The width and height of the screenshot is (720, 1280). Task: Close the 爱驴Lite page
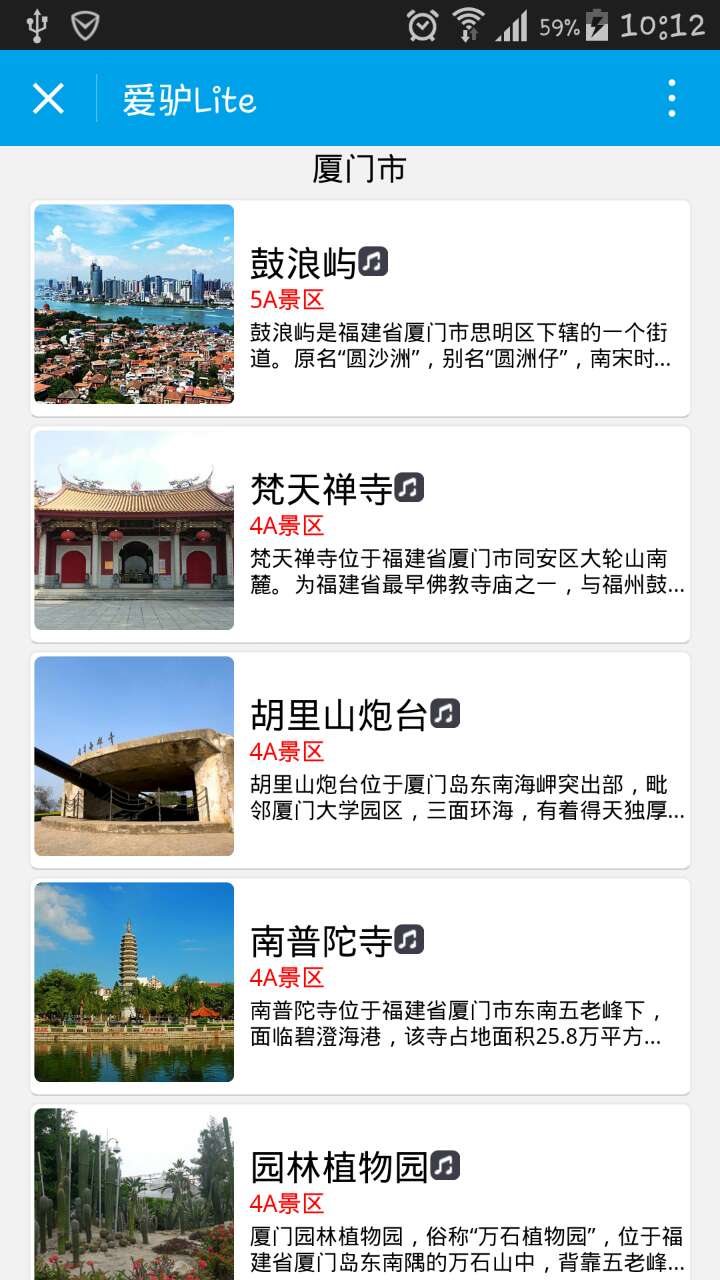[48, 98]
